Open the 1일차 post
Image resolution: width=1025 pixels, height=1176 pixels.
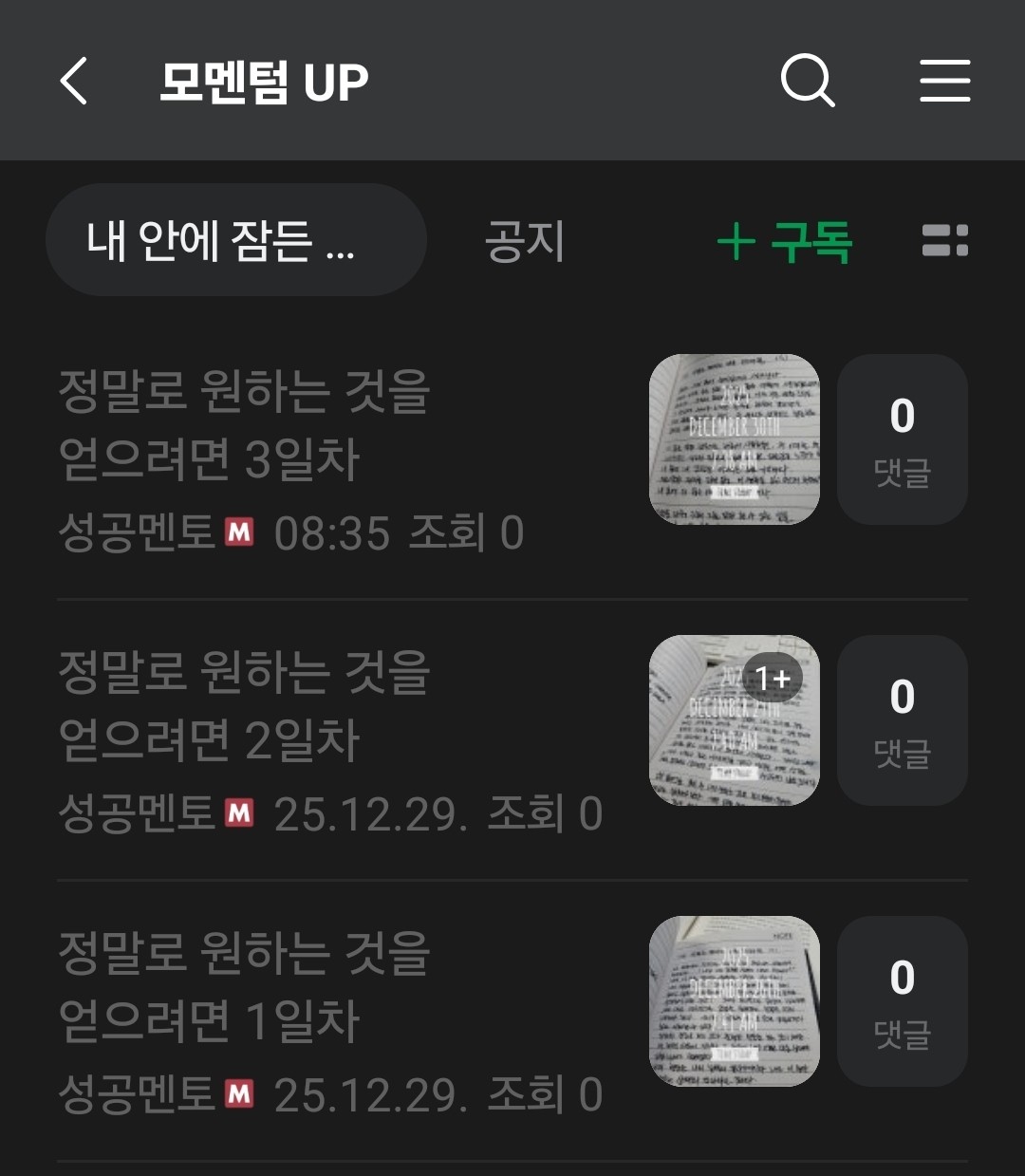point(247,986)
